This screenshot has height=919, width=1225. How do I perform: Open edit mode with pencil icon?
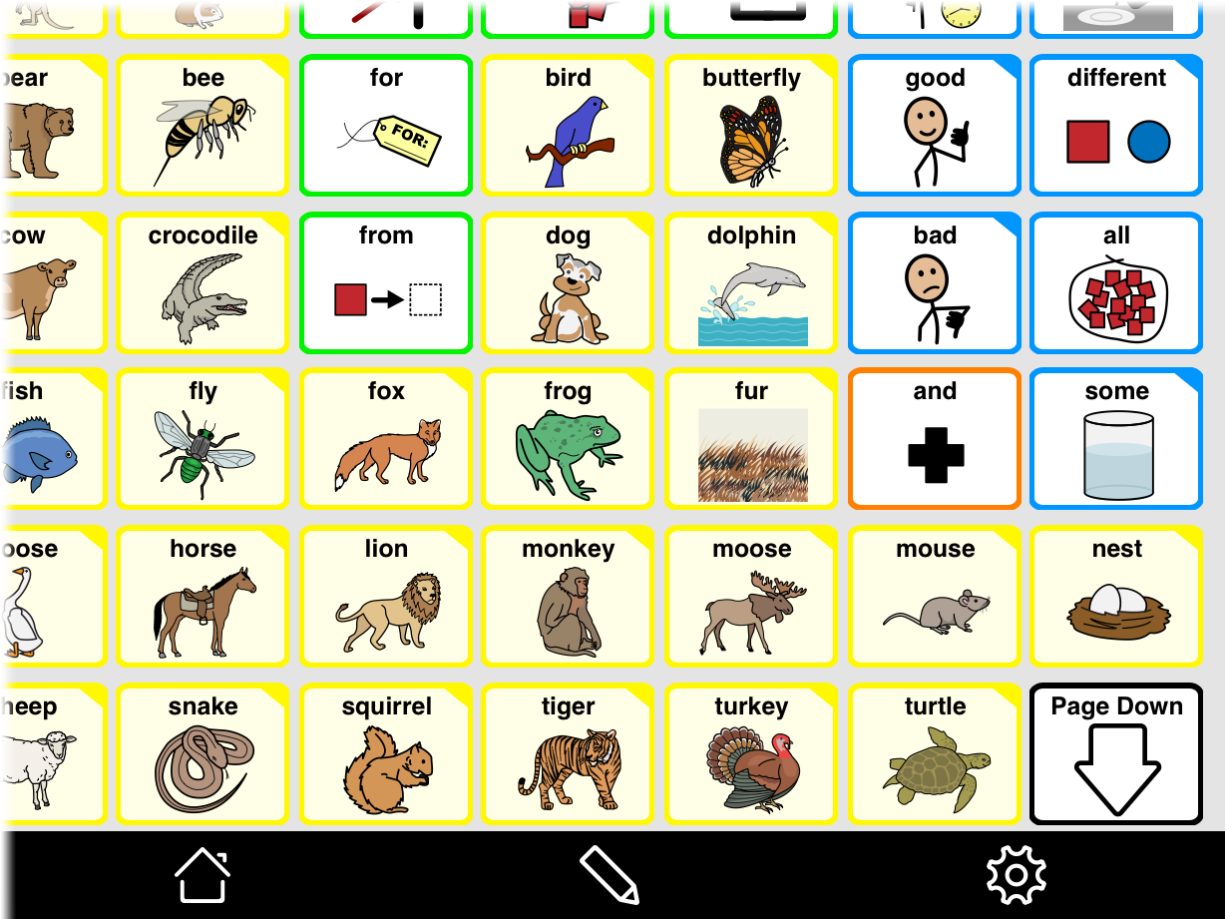point(609,875)
